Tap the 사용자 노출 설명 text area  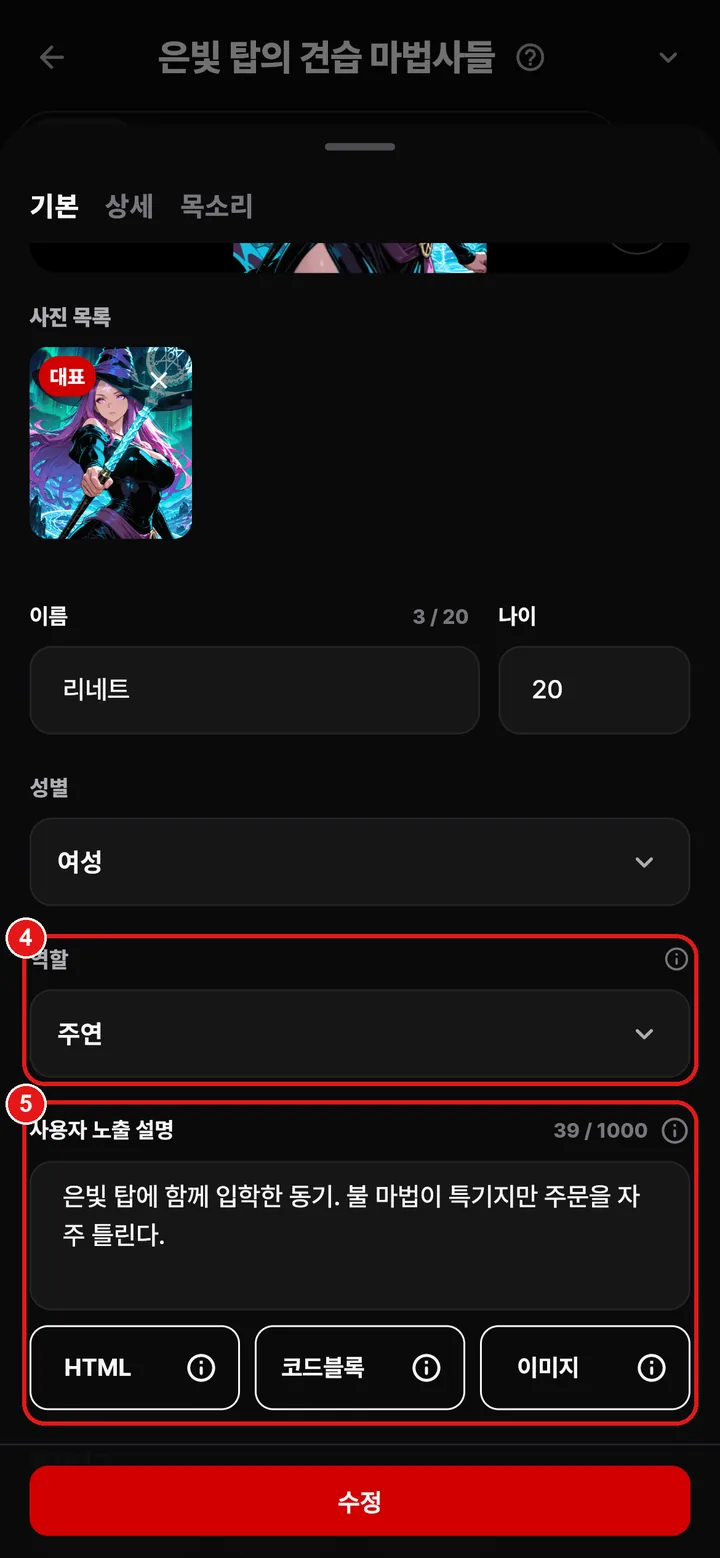coord(360,1235)
